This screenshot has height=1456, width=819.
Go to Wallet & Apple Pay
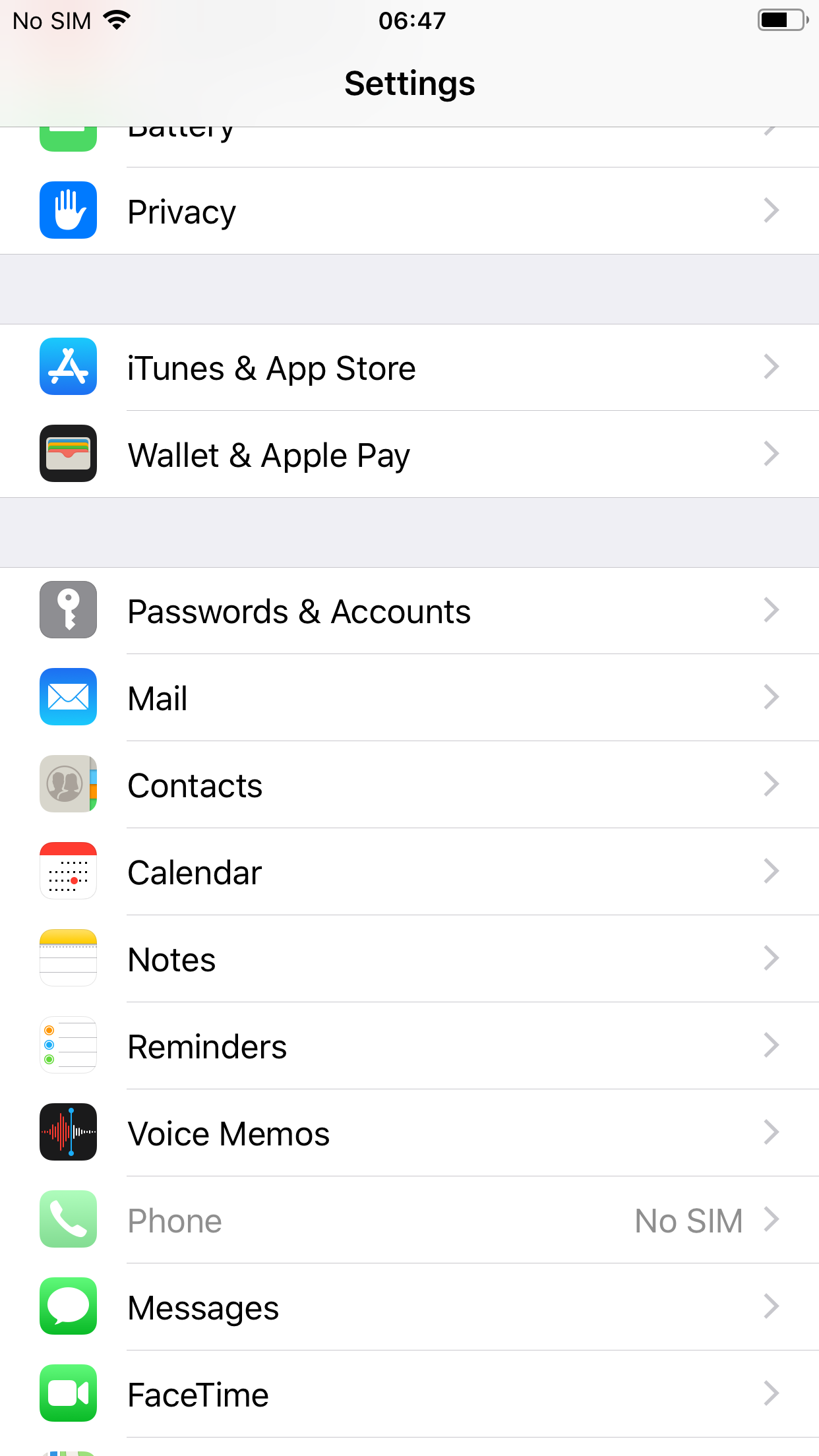pos(409,454)
